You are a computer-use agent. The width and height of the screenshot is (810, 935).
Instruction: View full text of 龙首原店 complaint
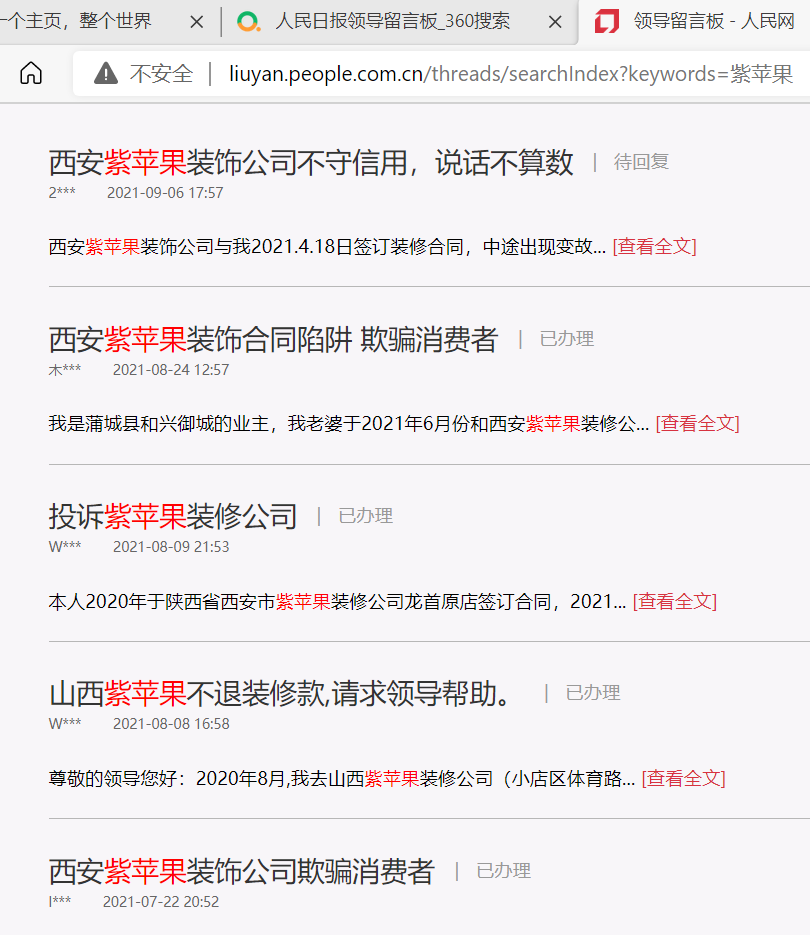tap(674, 601)
